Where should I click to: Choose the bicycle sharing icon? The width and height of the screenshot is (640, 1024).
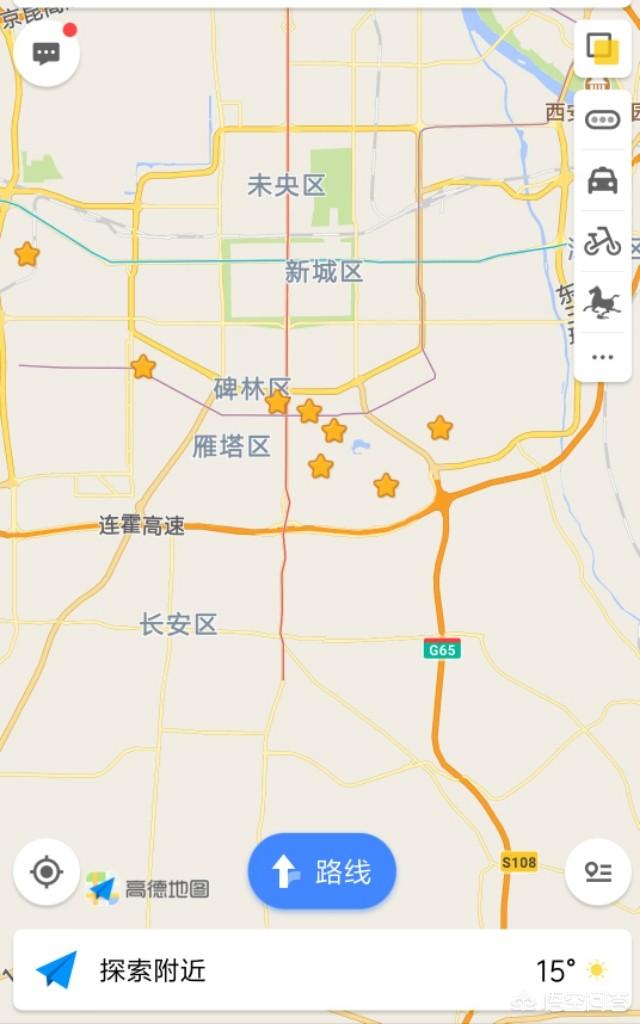(602, 242)
